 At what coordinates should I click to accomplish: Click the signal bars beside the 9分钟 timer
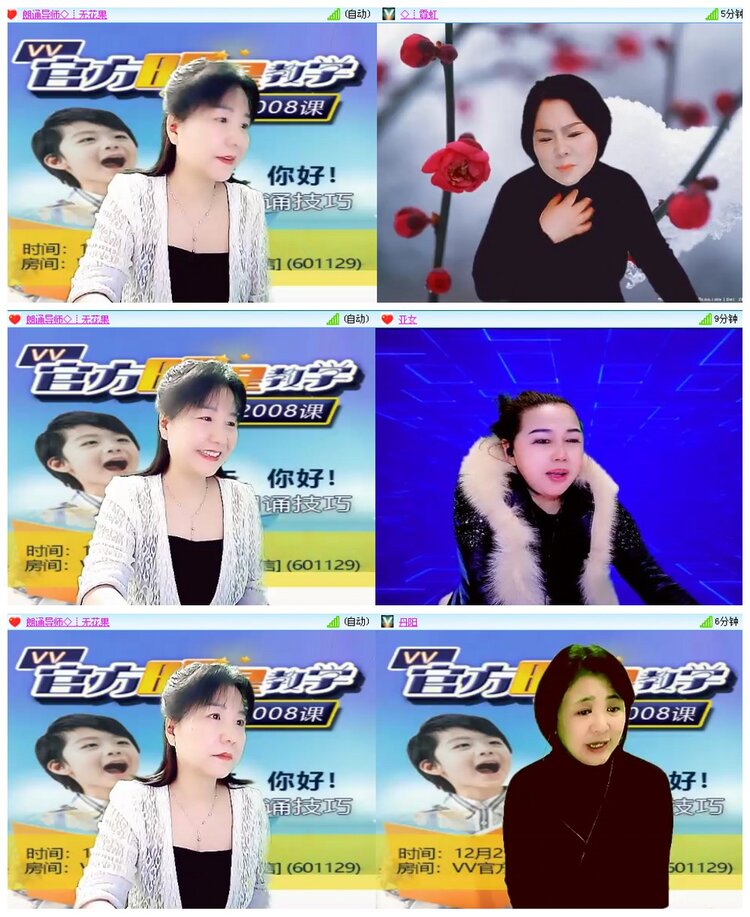click(705, 320)
